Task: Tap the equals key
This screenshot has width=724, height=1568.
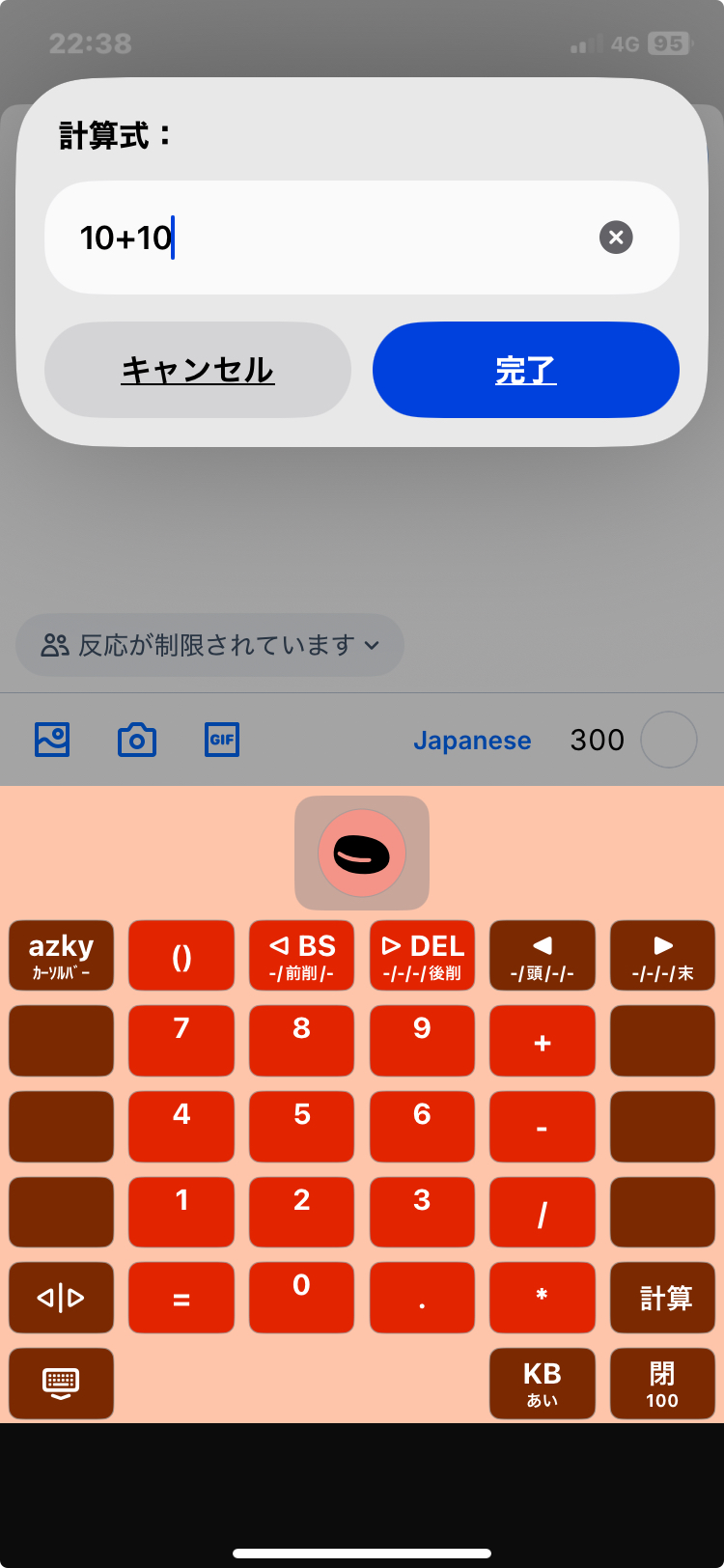Action: coord(181,1298)
